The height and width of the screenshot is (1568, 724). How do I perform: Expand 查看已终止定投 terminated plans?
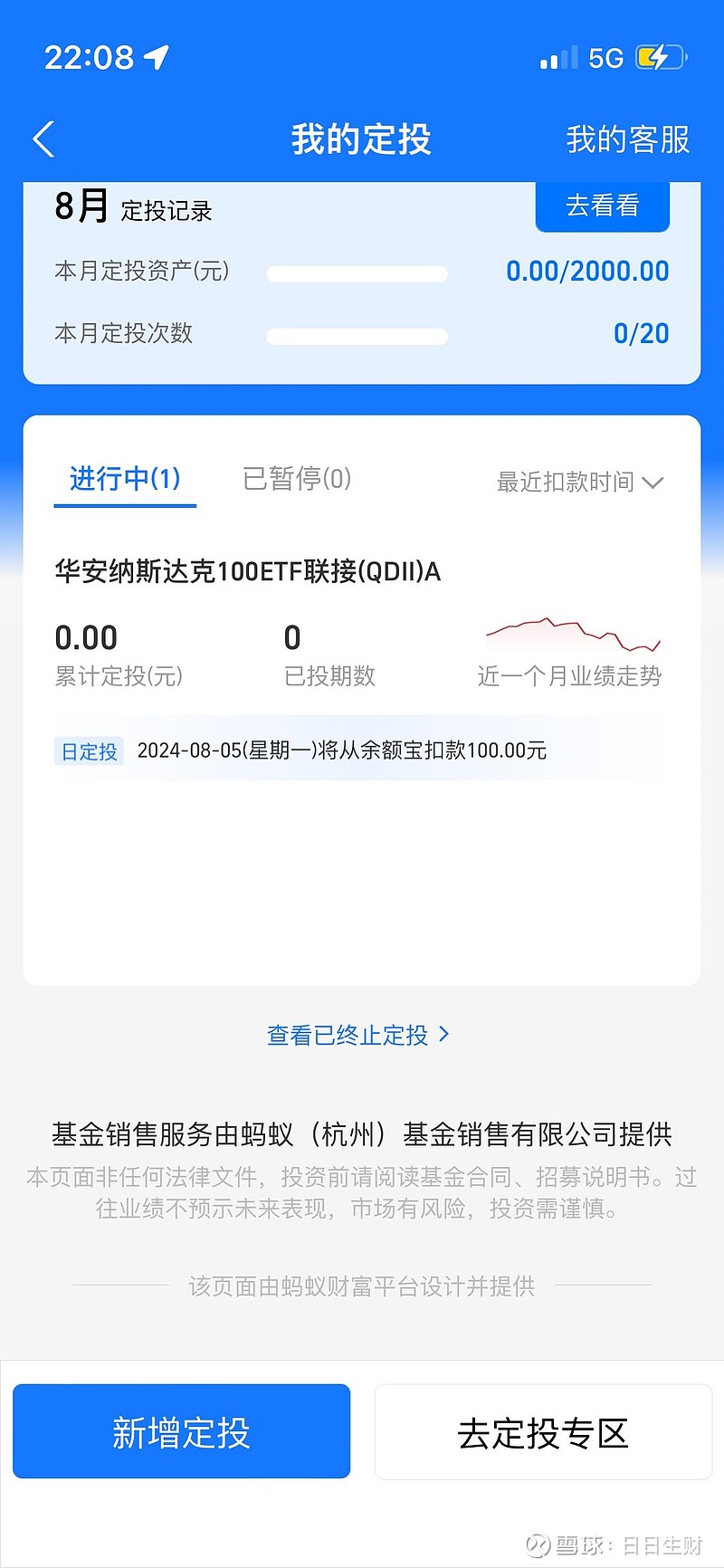pyautogui.click(x=348, y=1035)
